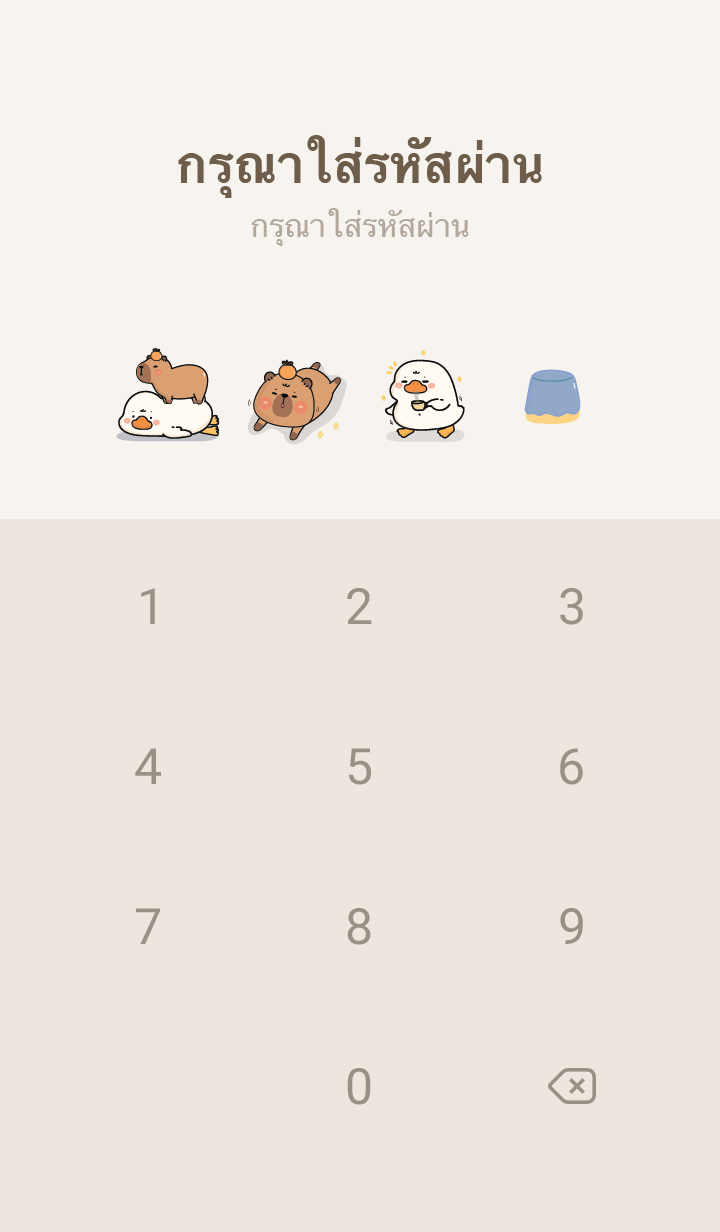Tap the 4 key
720x1232 pixels.
pyautogui.click(x=148, y=767)
